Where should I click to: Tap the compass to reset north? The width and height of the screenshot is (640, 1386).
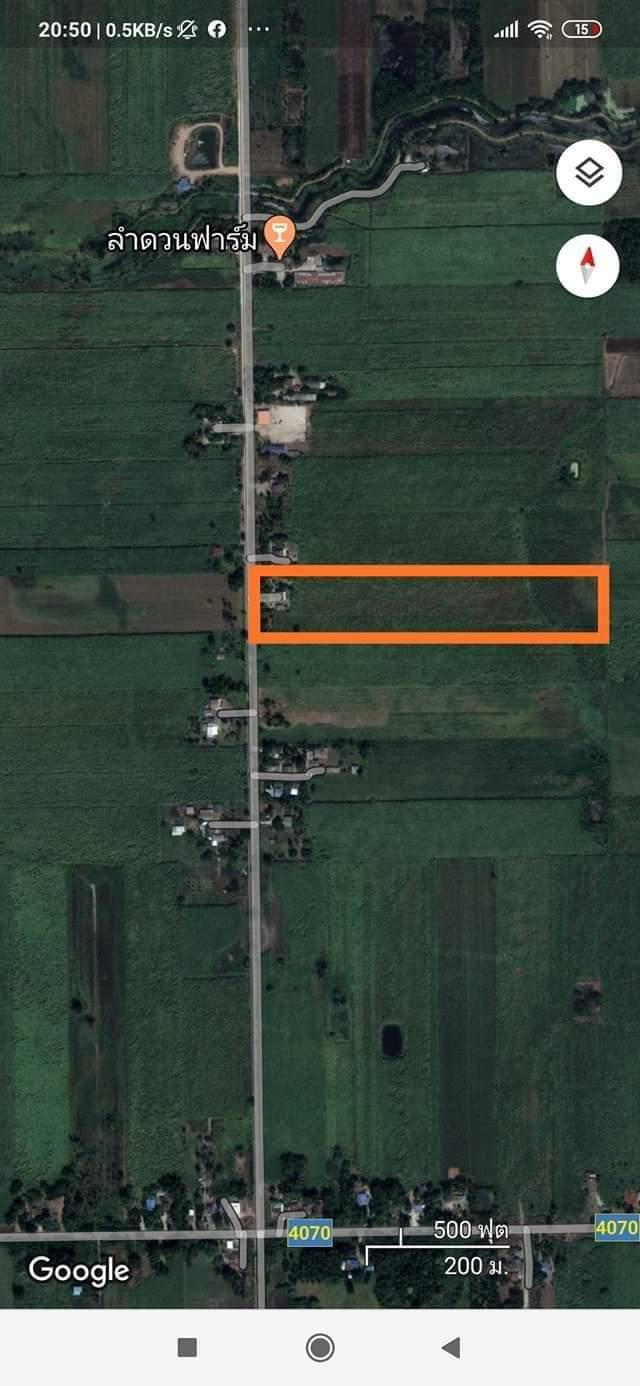[x=588, y=266]
